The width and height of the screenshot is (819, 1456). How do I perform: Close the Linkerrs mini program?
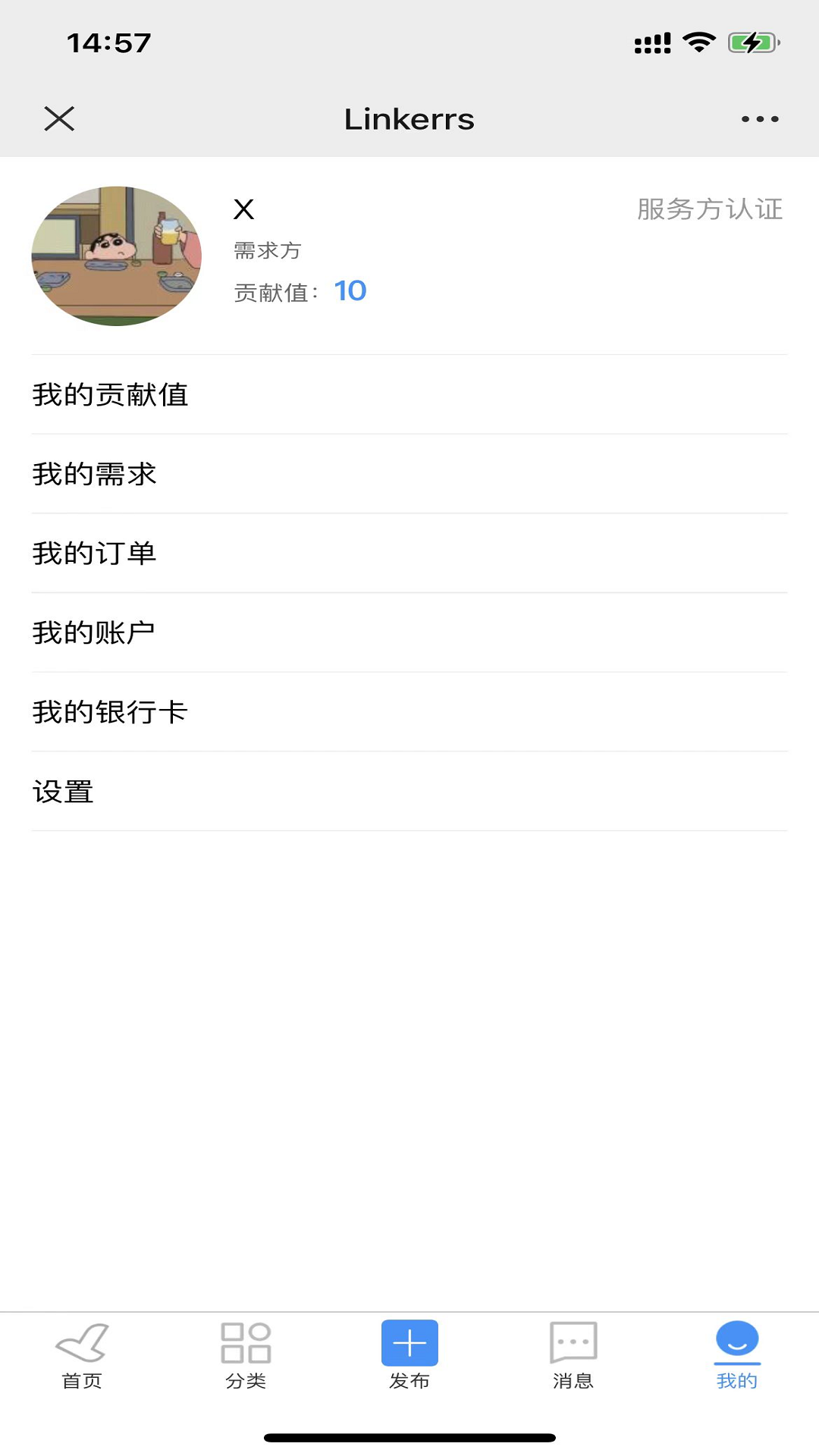pyautogui.click(x=59, y=119)
